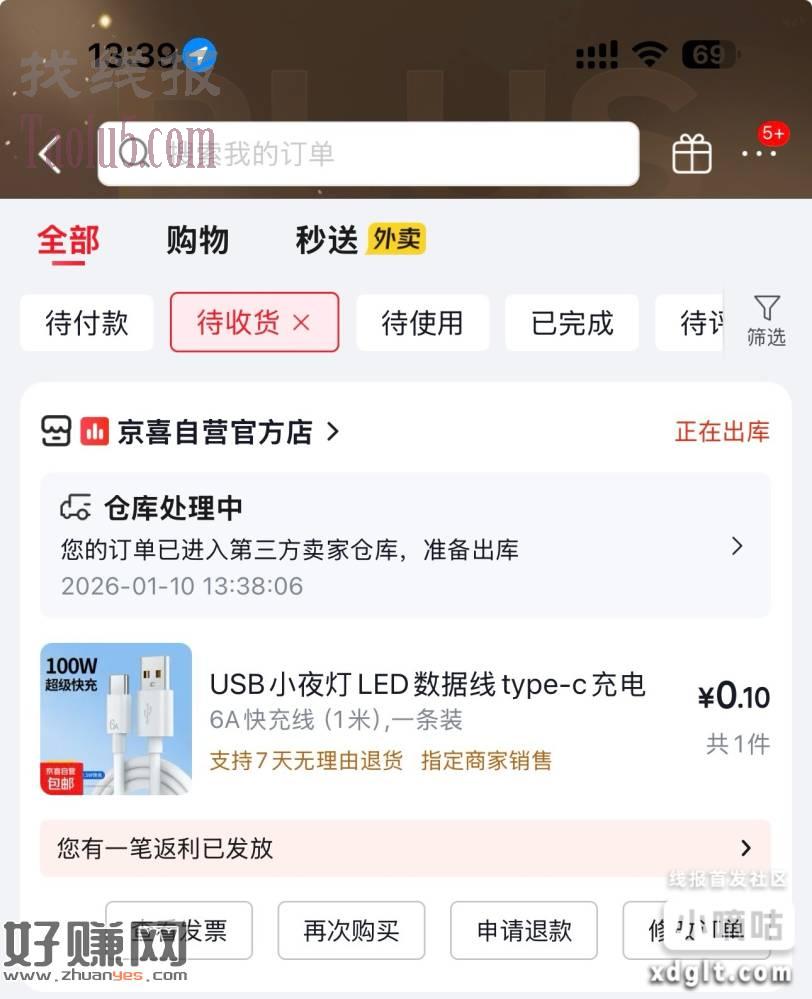Open the gift box icon

tap(691, 154)
